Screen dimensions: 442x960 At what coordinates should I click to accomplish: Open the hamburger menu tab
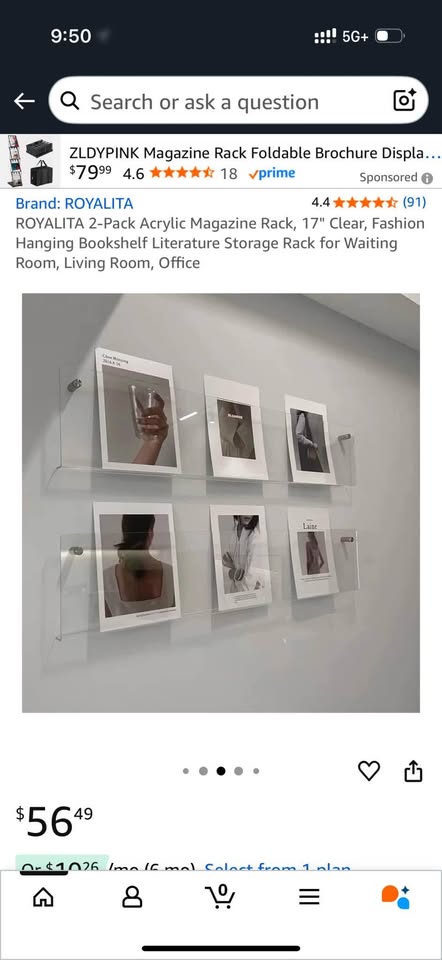pos(309,898)
